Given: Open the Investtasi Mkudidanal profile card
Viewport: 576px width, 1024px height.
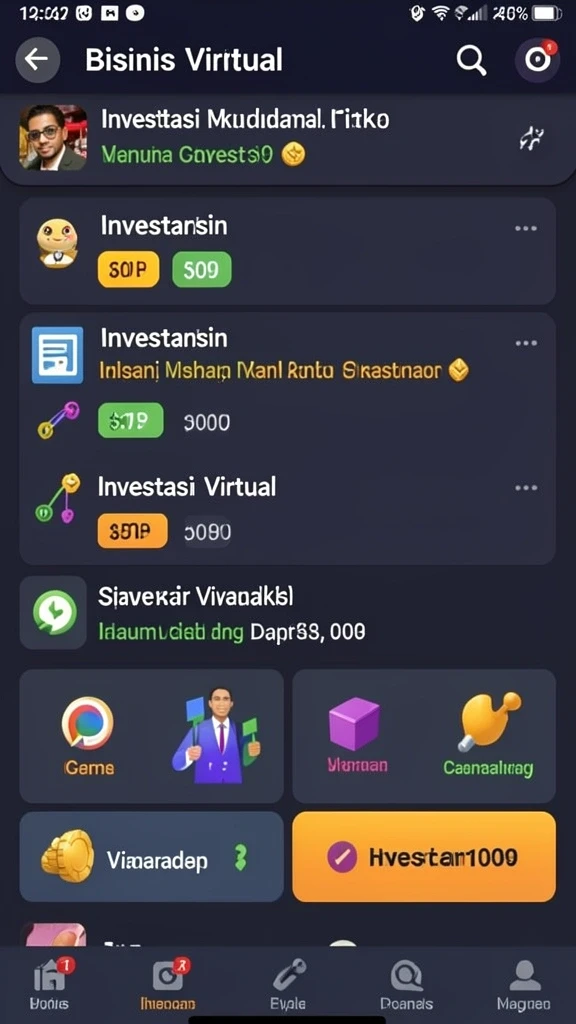Looking at the screenshot, I should (287, 139).
